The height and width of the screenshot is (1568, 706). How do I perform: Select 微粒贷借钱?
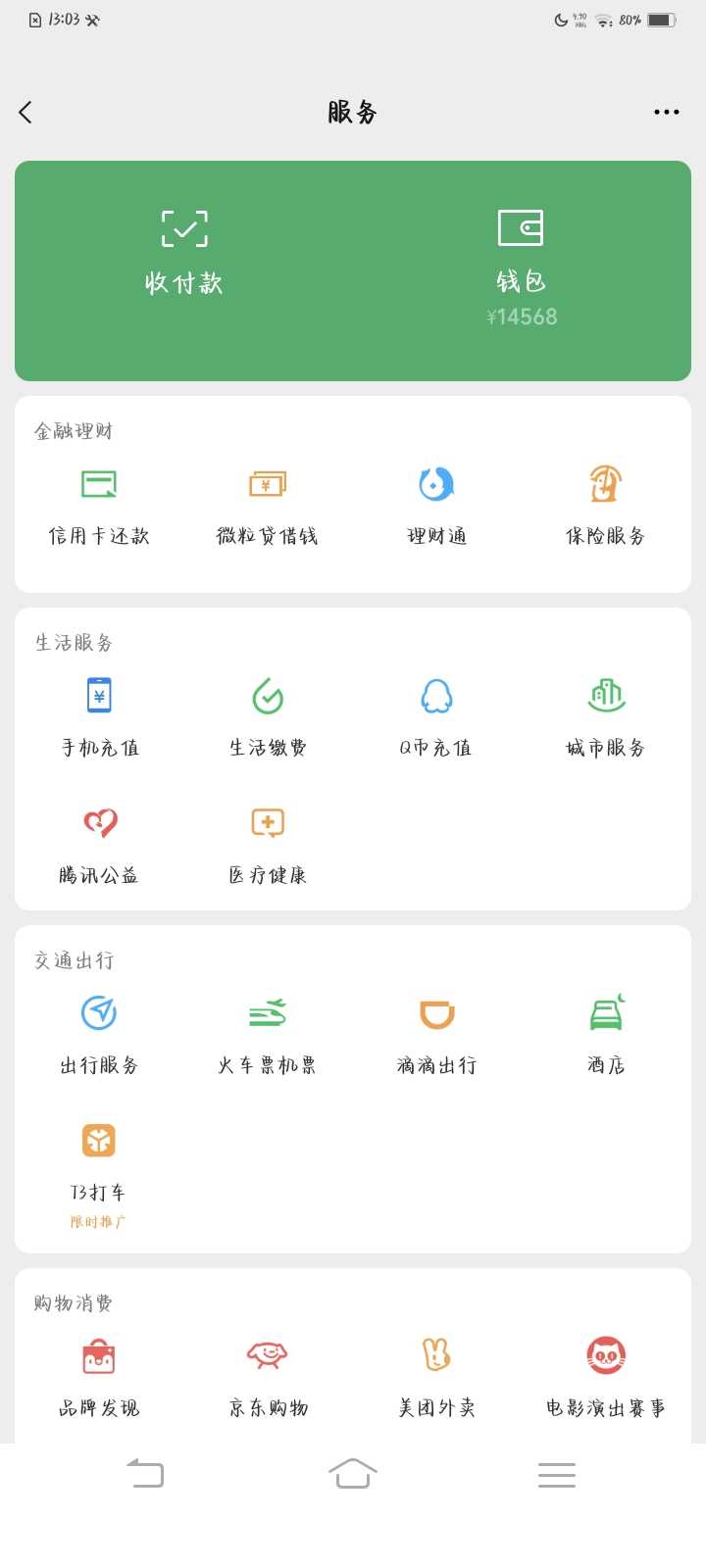click(267, 507)
